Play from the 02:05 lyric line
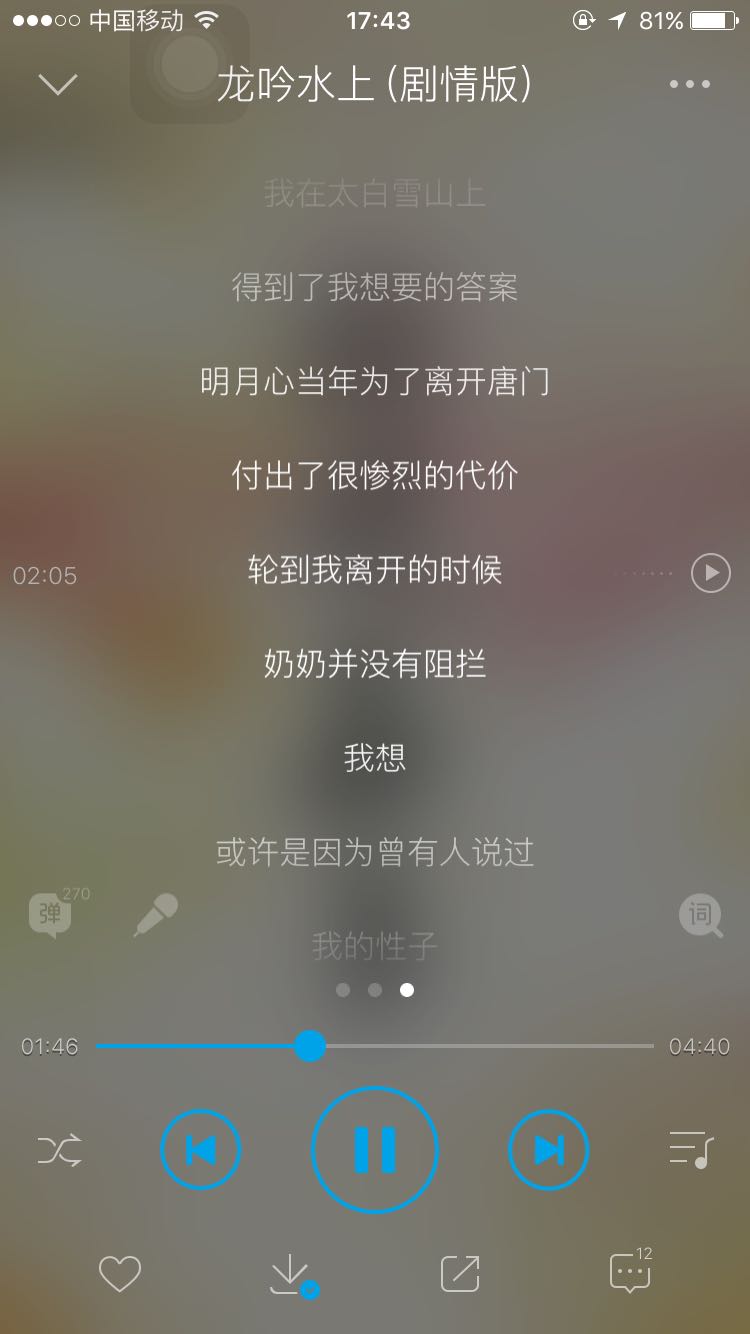750x1334 pixels. [x=710, y=573]
